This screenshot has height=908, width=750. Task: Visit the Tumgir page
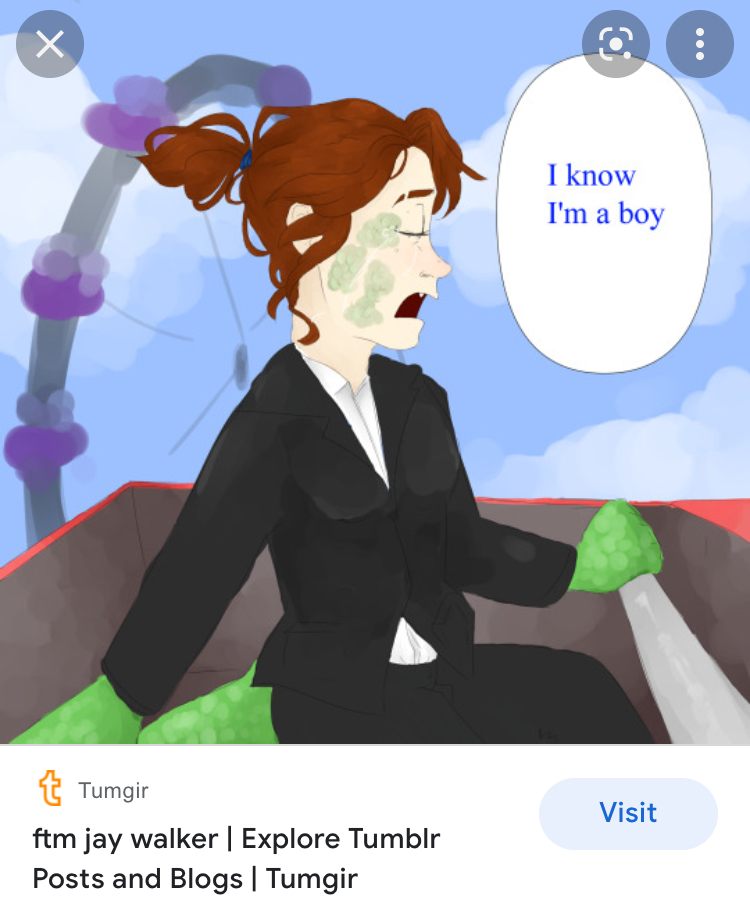[x=627, y=813]
